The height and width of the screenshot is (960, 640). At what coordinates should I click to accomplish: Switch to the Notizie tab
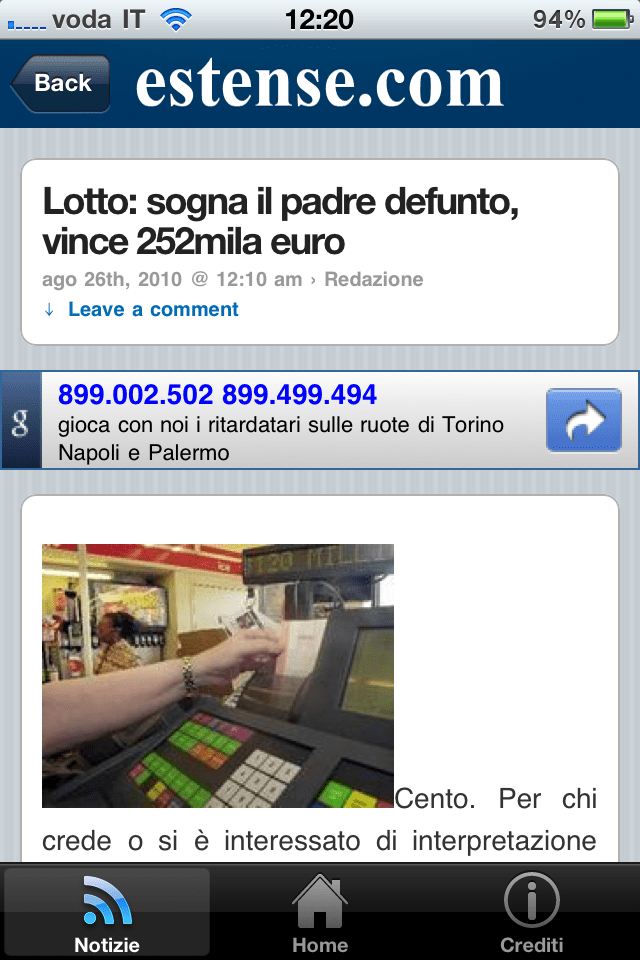coord(107,914)
